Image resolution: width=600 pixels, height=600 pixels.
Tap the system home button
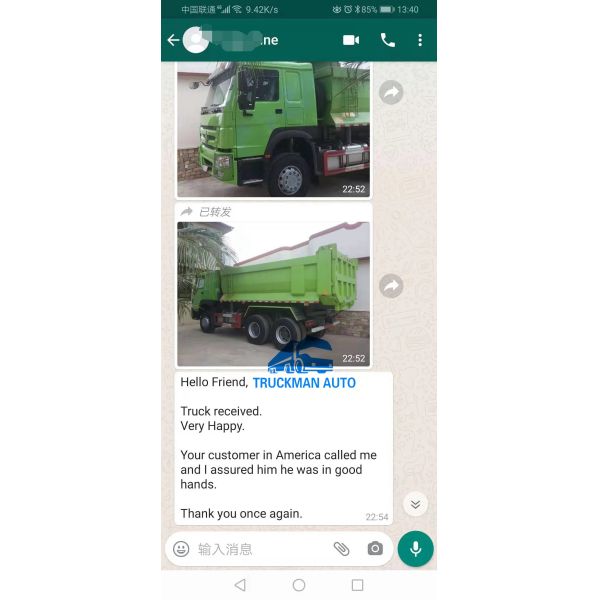coord(299,585)
